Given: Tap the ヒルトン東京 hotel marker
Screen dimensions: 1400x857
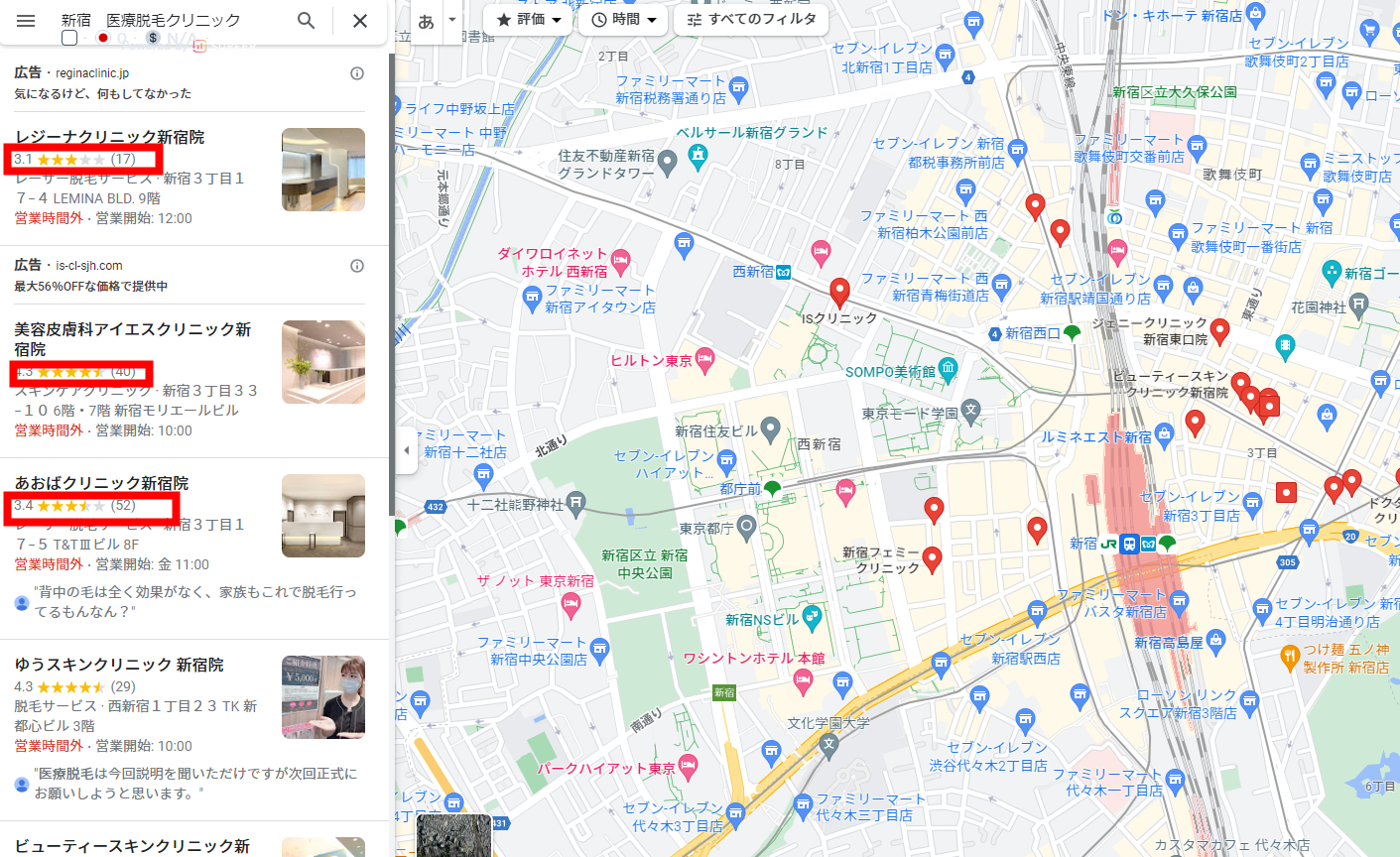Looking at the screenshot, I should pos(704,360).
